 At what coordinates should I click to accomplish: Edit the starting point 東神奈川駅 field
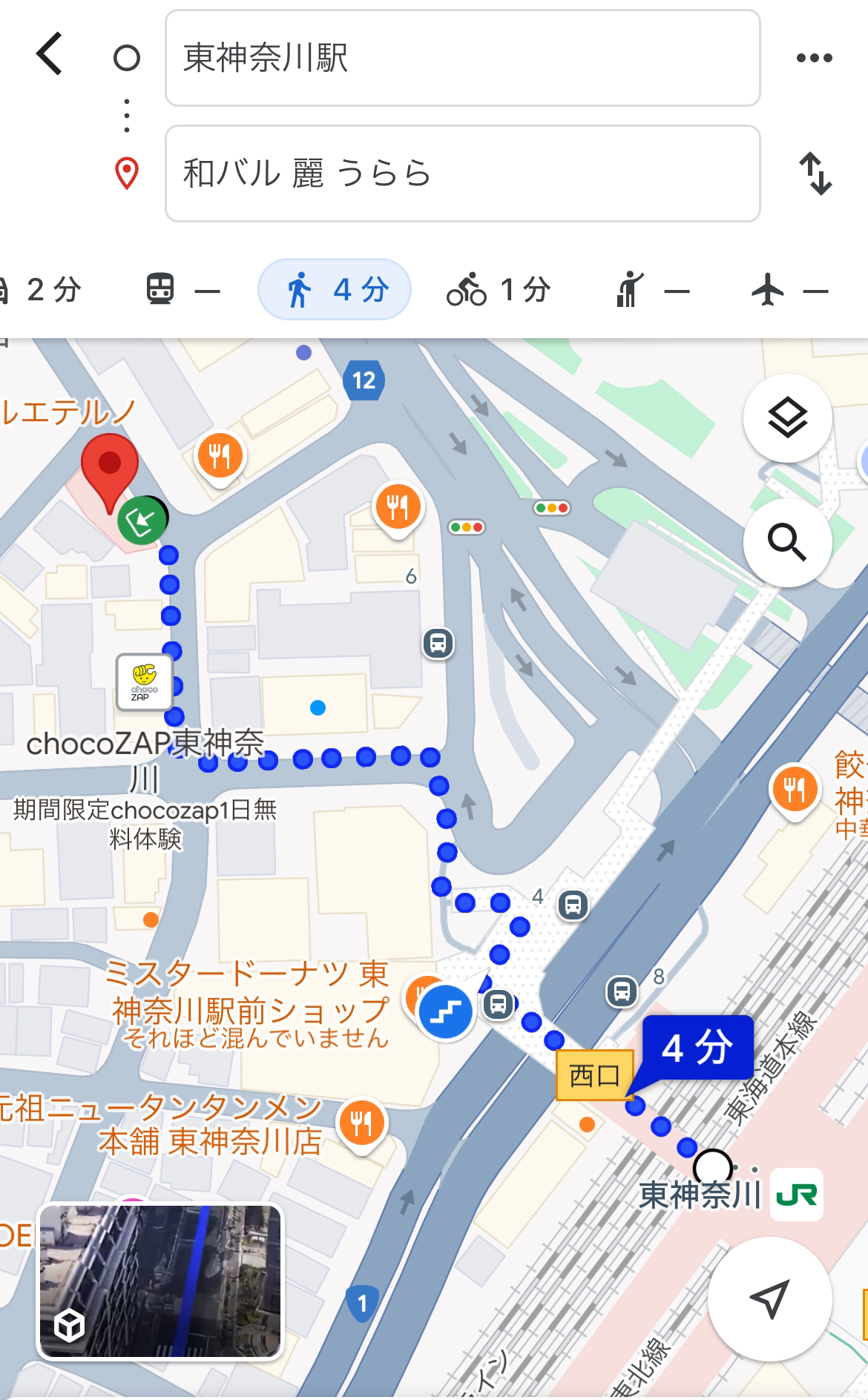click(x=462, y=58)
